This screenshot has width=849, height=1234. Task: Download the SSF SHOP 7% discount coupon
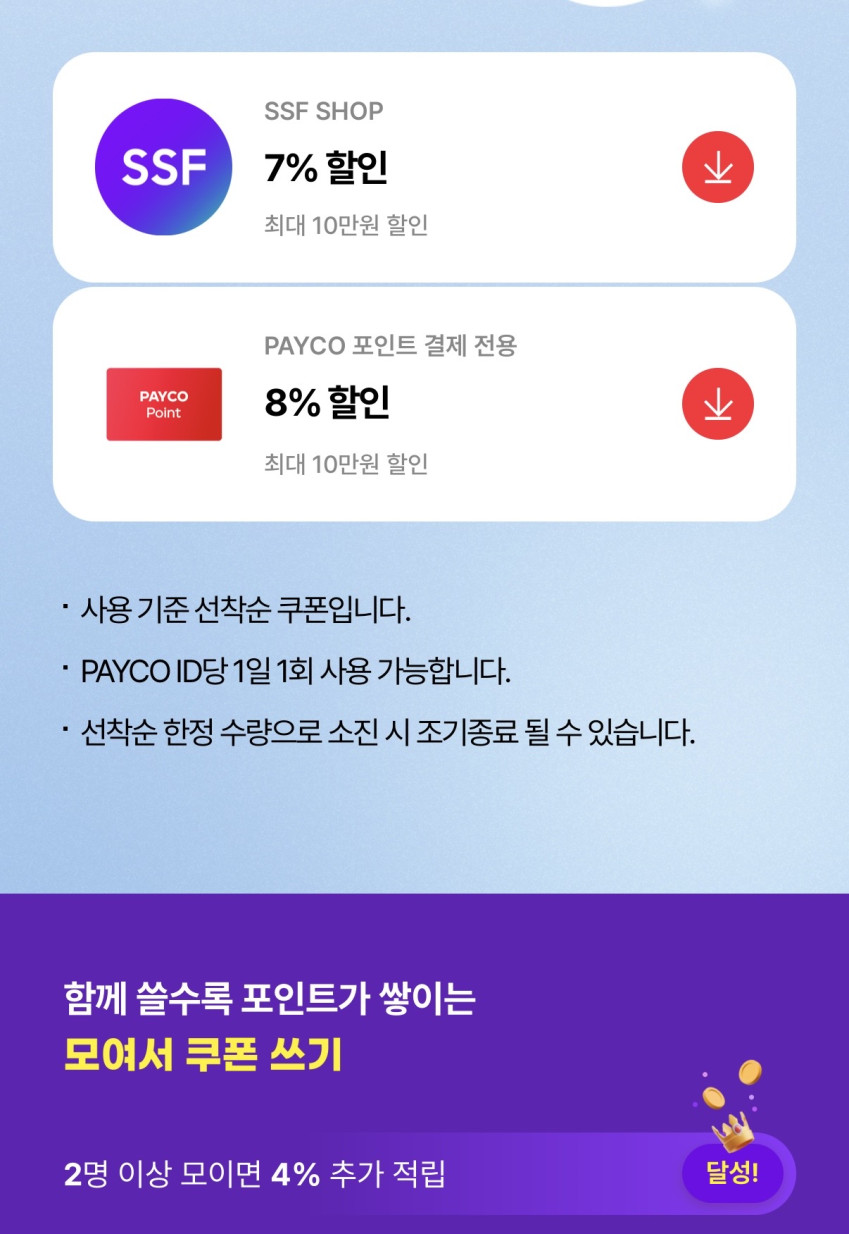click(717, 168)
